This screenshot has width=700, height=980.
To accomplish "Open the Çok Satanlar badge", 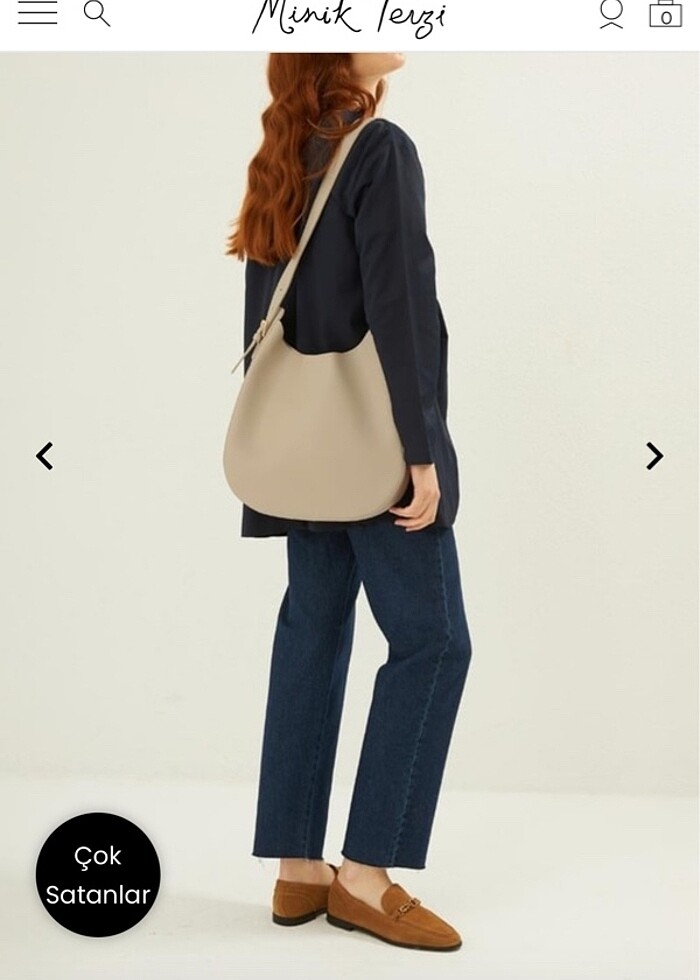I will tap(98, 875).
